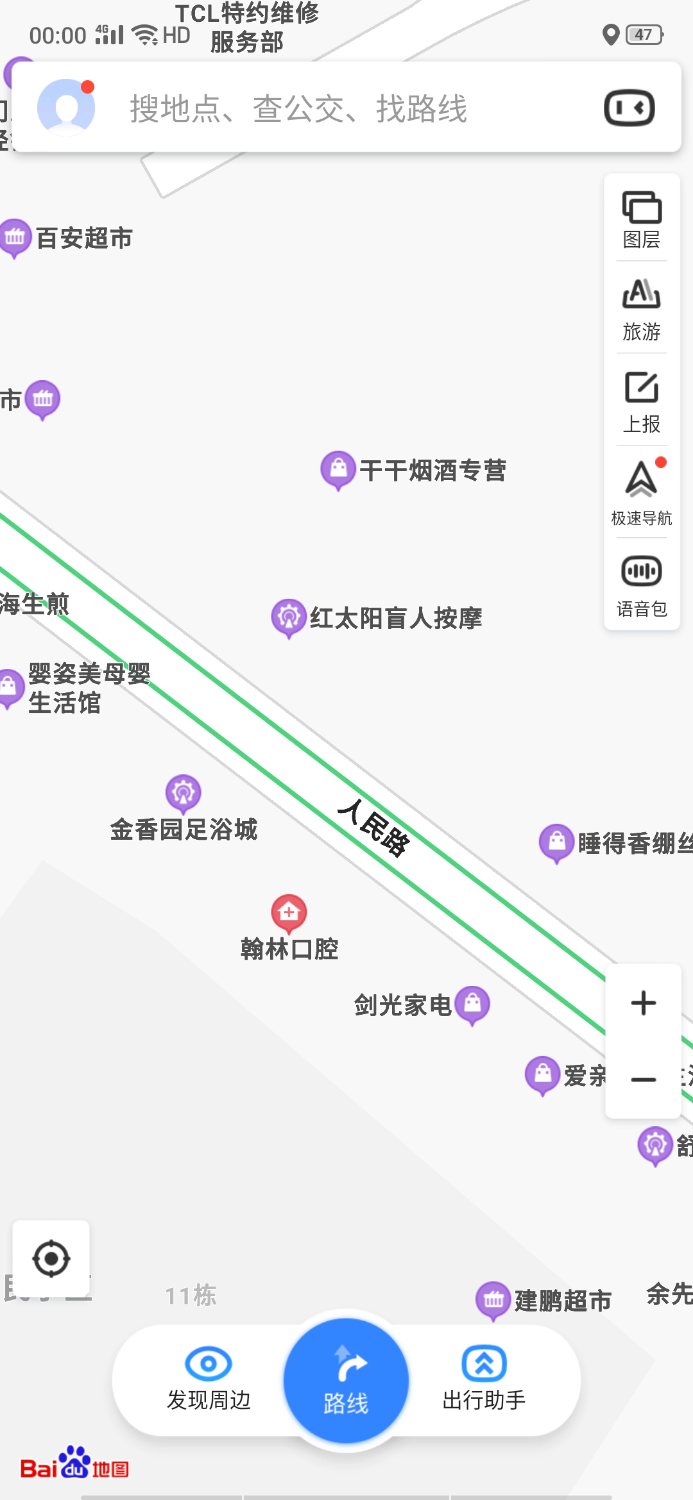Select the 翰林口腔 map marker
The width and height of the screenshot is (693, 1500).
(x=289, y=912)
